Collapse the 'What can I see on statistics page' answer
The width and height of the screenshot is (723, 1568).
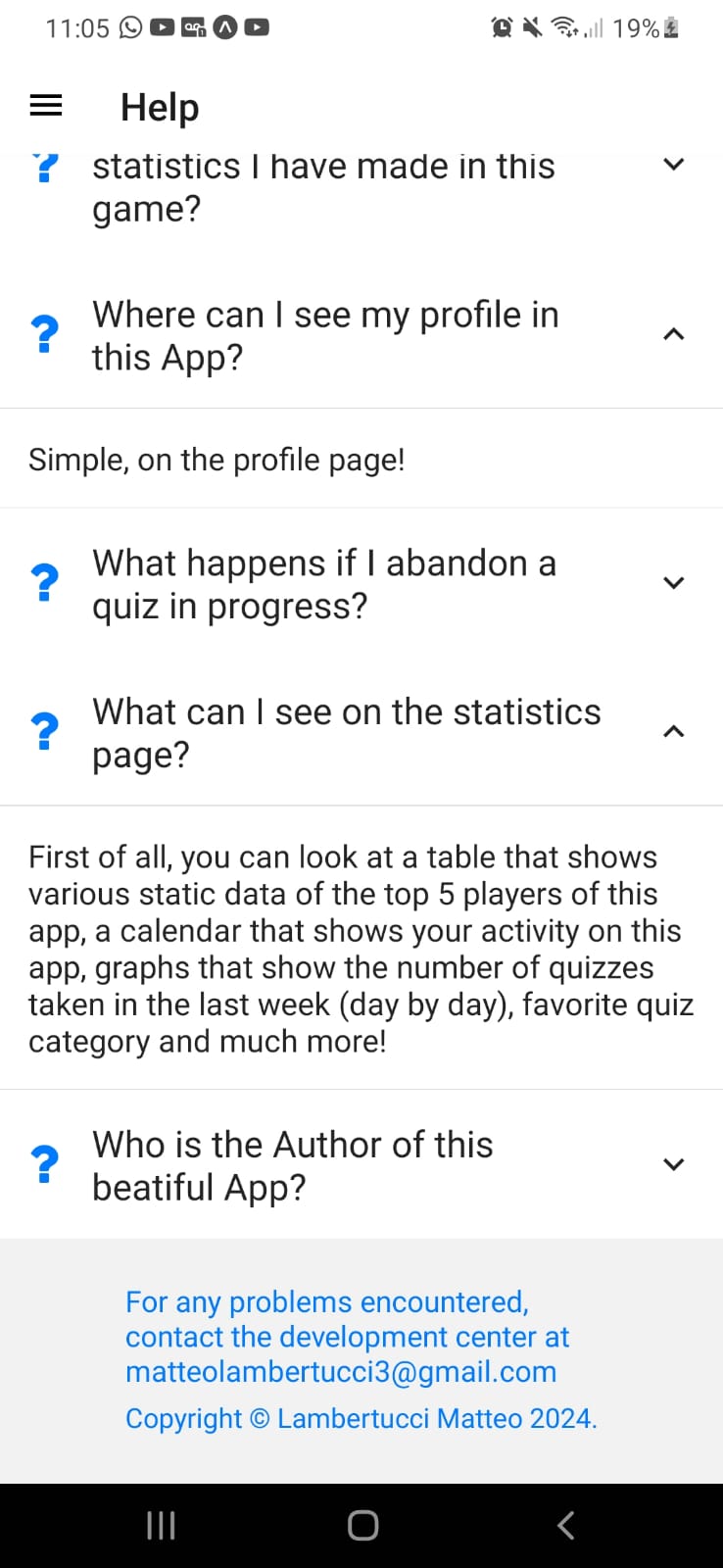pos(673,732)
